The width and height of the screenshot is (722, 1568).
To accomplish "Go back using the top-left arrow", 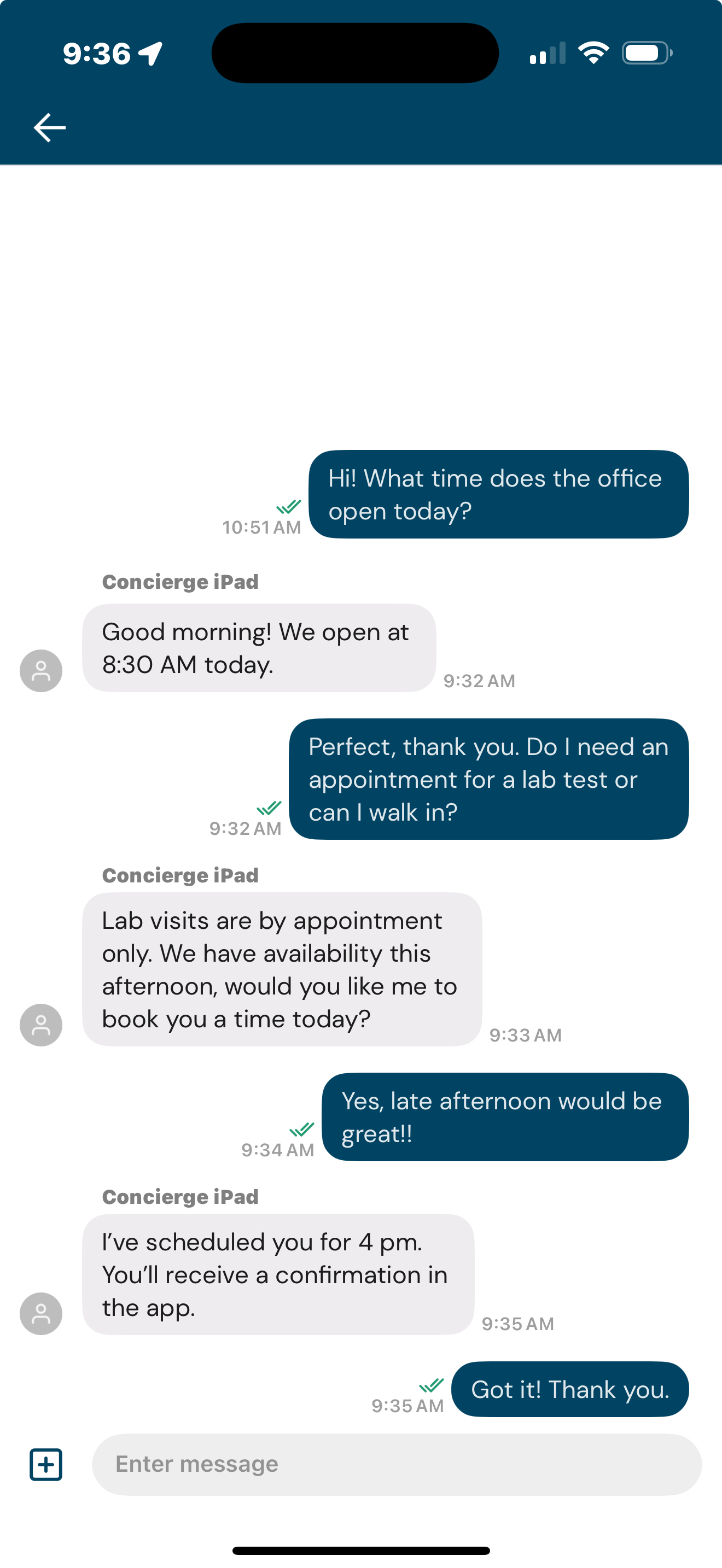I will pyautogui.click(x=49, y=127).
